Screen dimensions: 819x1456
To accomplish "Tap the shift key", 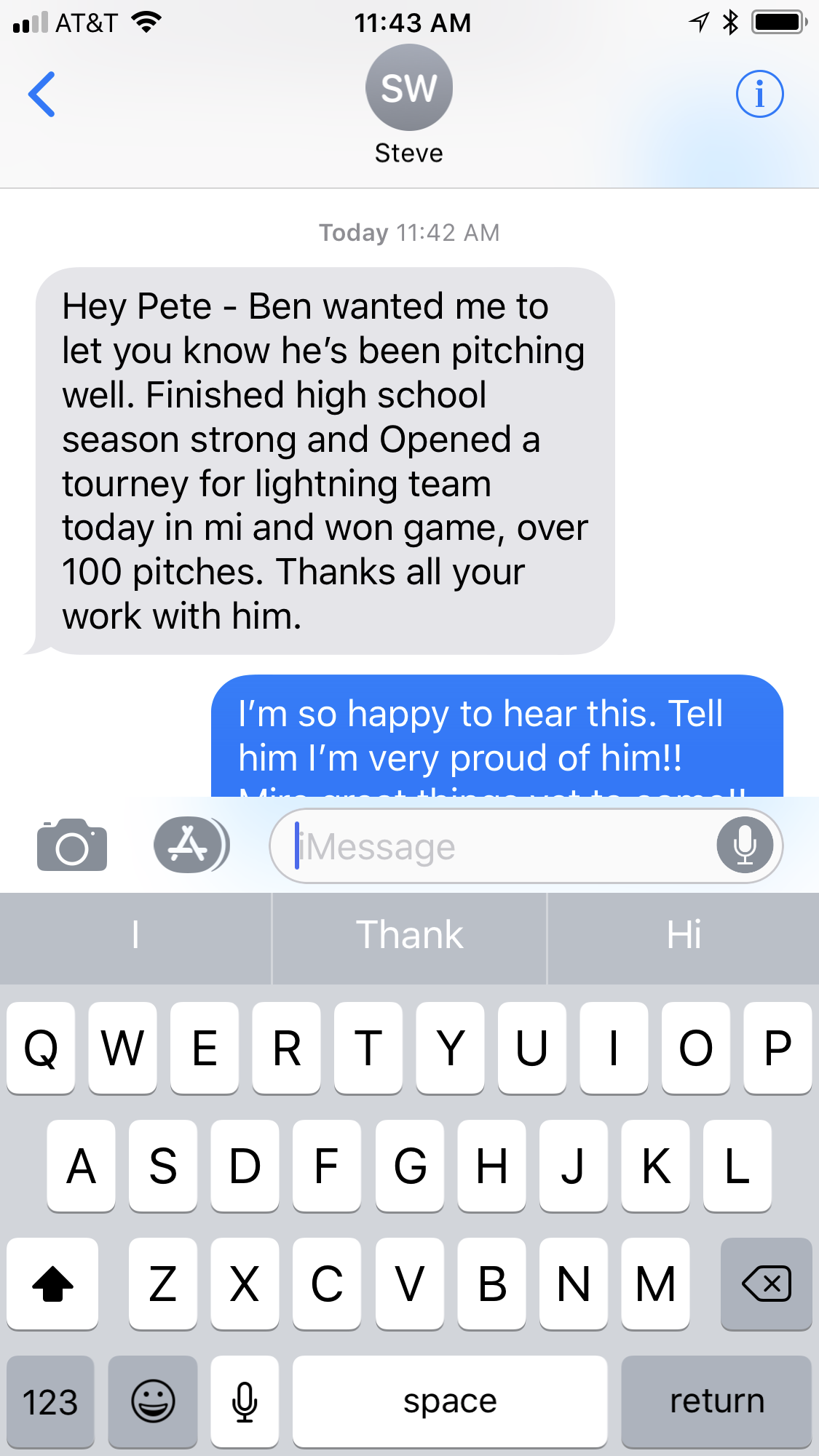I will tap(52, 1284).
